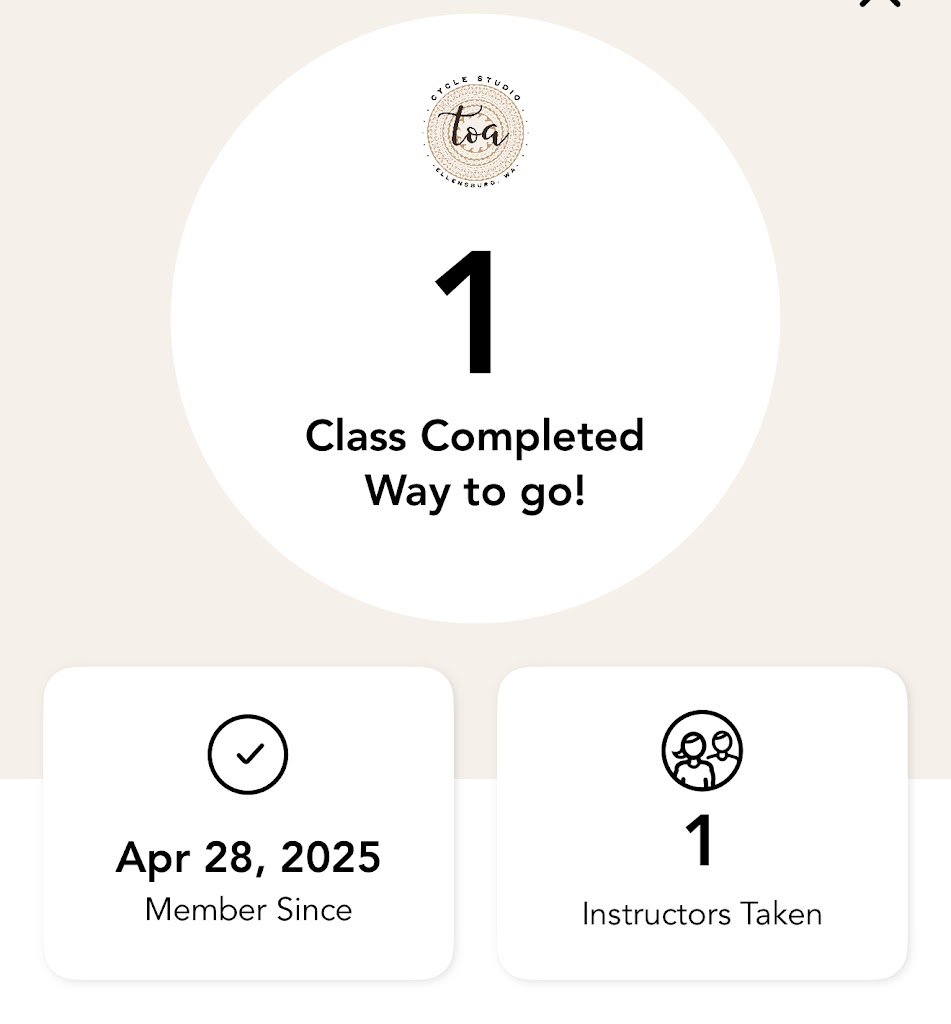
Task: Close the class completed screen
Action: (880, 3)
